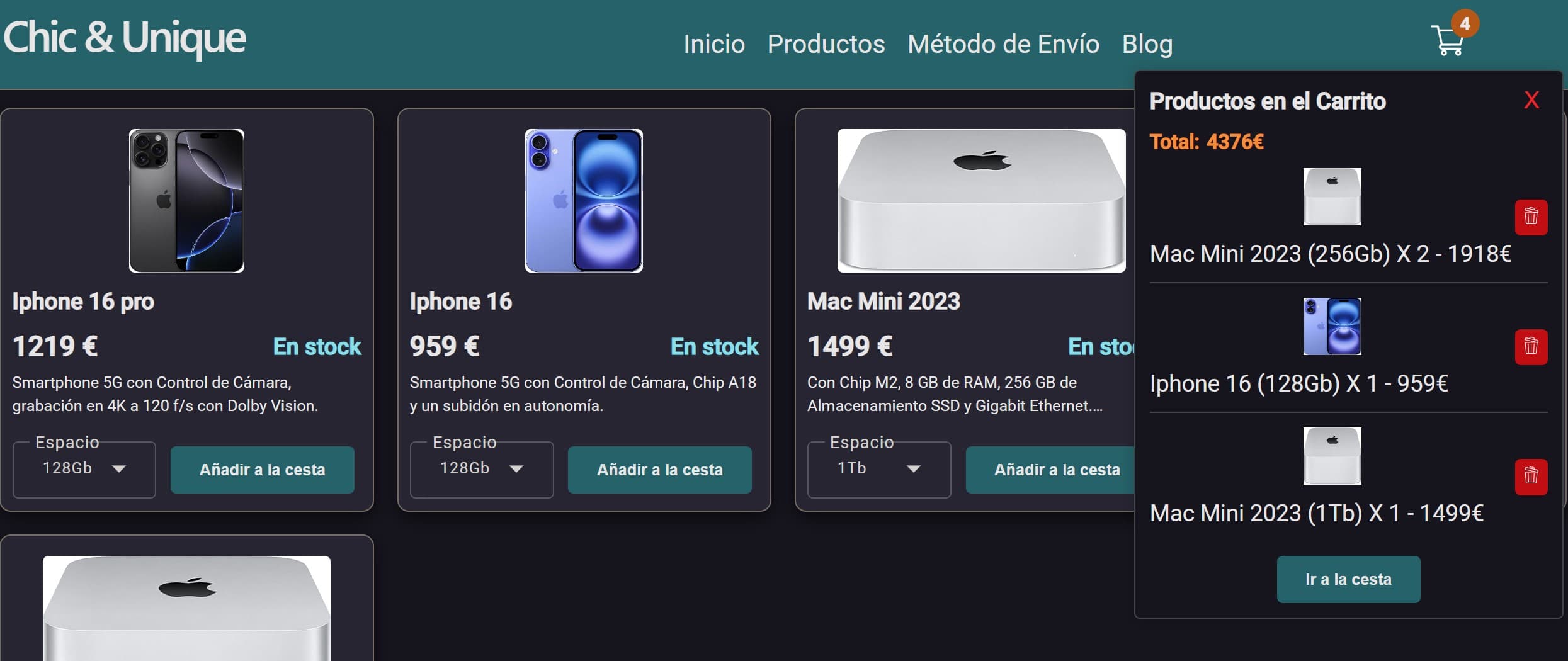Open the shopping cart icon
Viewport: 1568px width, 661px height.
pyautogui.click(x=1448, y=41)
